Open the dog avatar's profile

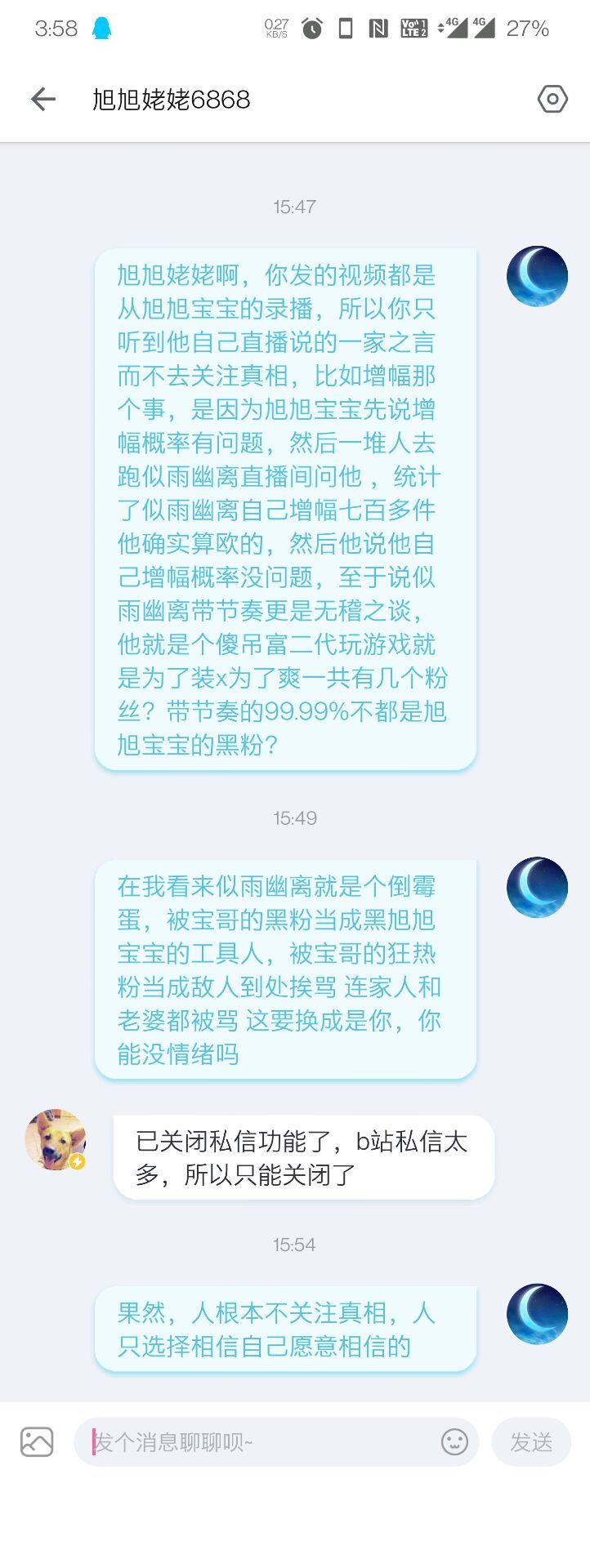[56, 1140]
